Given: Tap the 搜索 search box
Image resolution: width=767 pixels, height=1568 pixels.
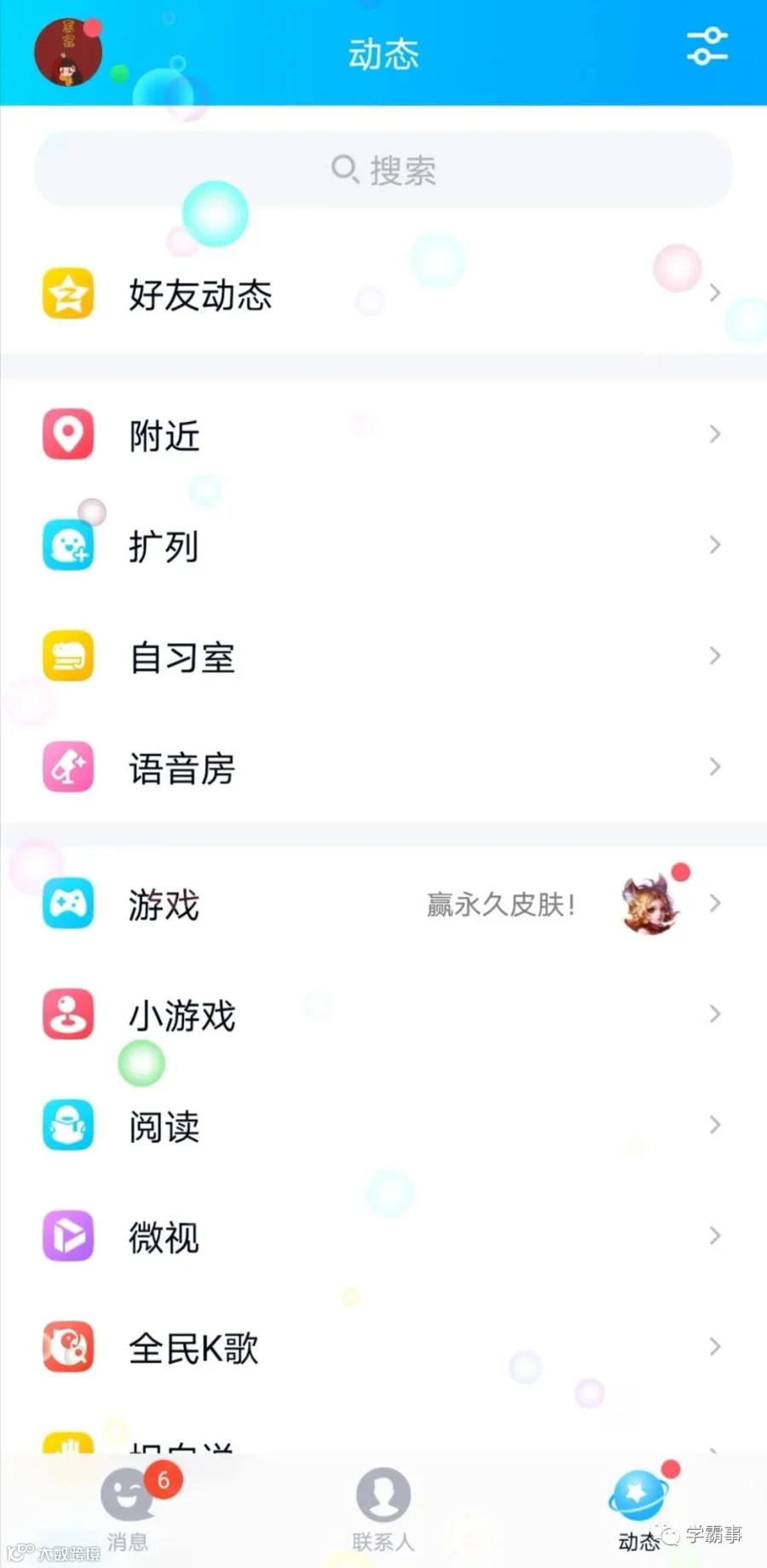Looking at the screenshot, I should [383, 170].
